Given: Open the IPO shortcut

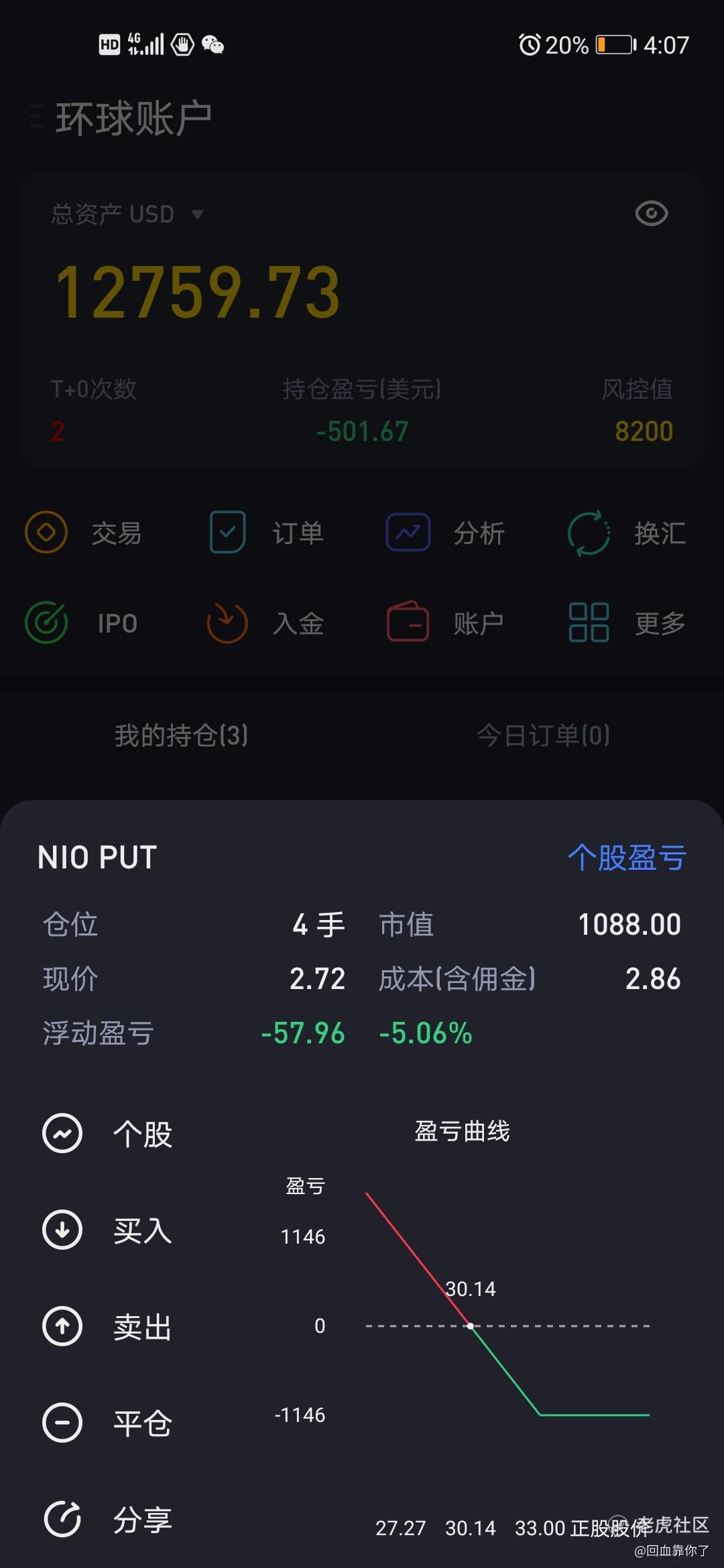Looking at the screenshot, I should 84,623.
